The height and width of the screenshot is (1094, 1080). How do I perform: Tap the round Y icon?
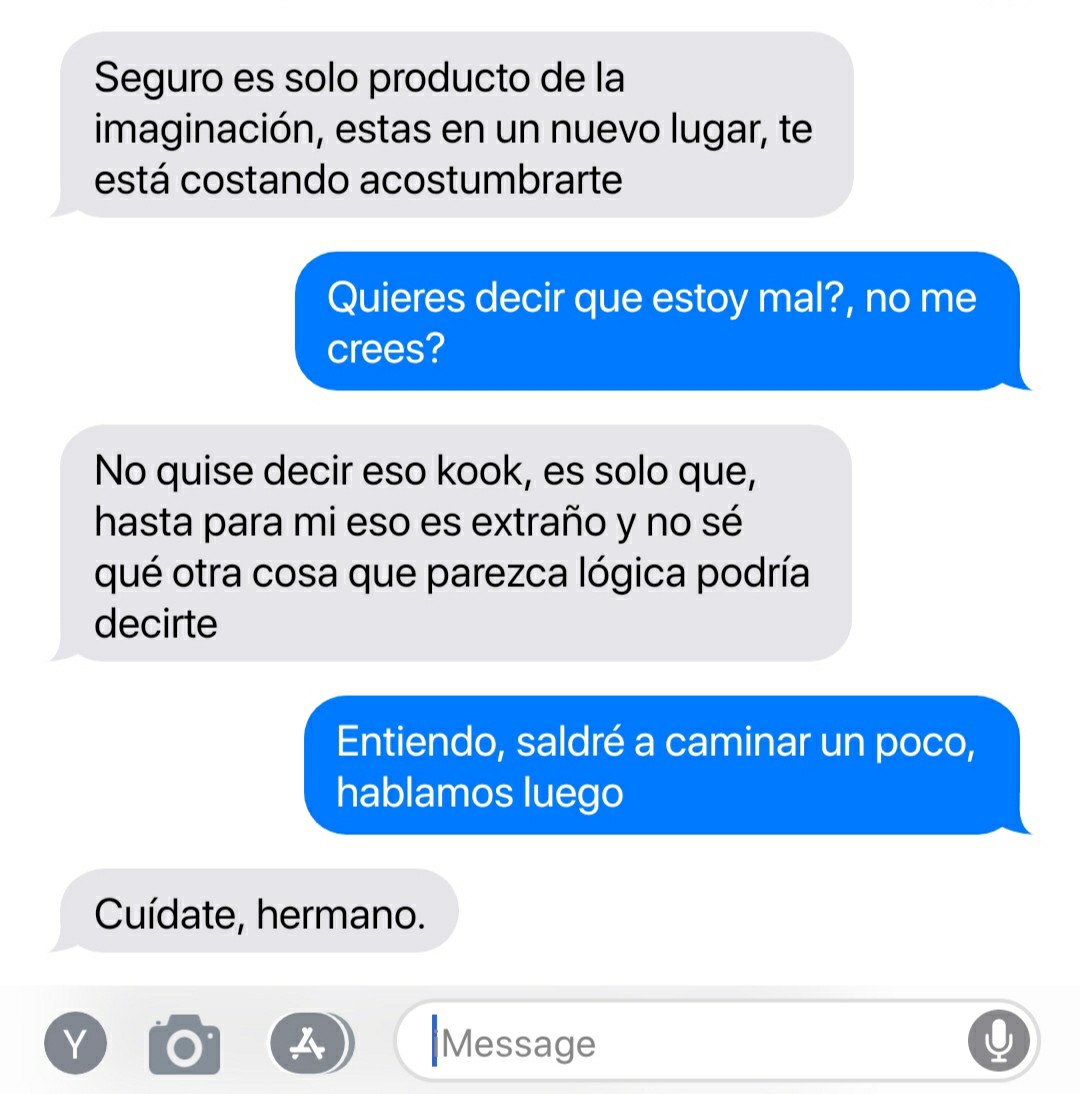pyautogui.click(x=75, y=1044)
